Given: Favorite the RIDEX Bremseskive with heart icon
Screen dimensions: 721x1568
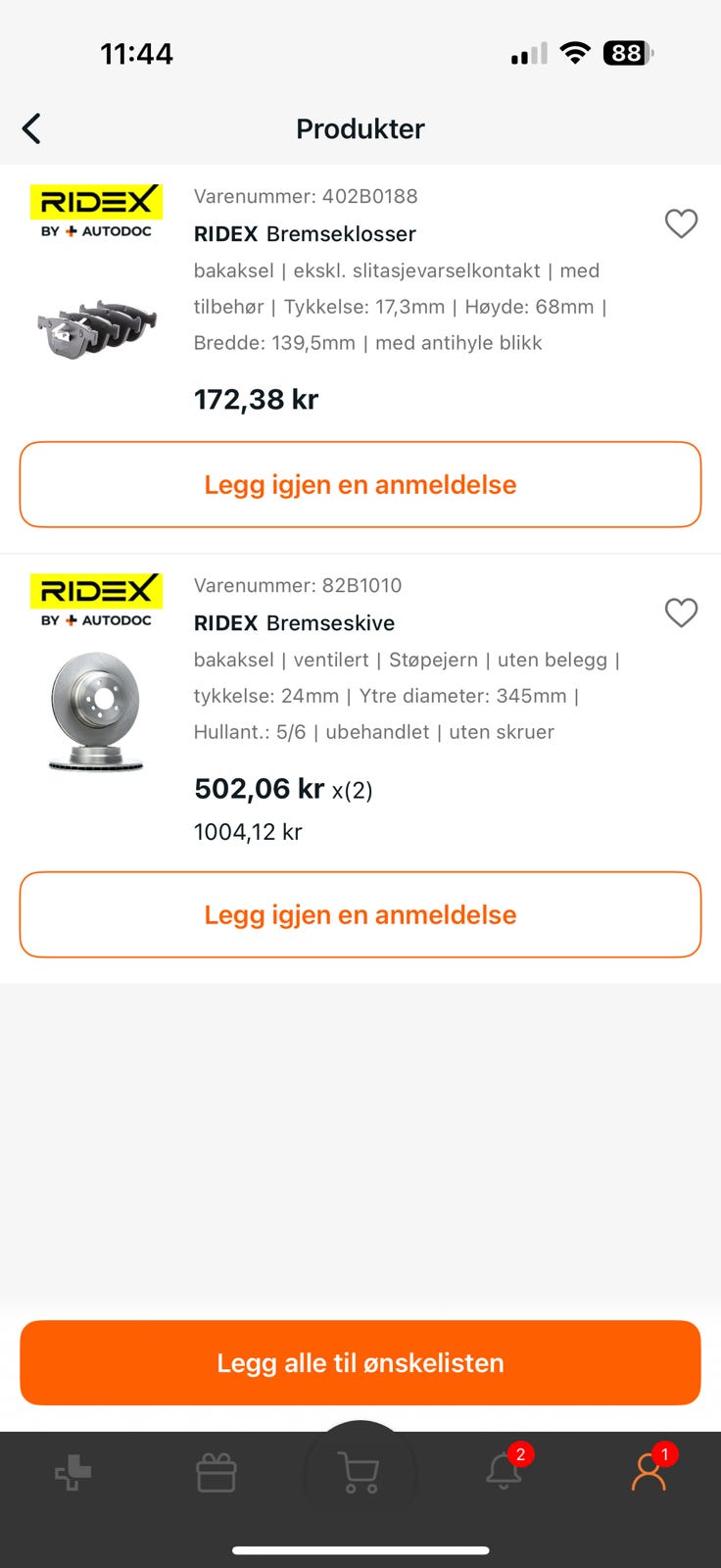Looking at the screenshot, I should click(x=681, y=613).
